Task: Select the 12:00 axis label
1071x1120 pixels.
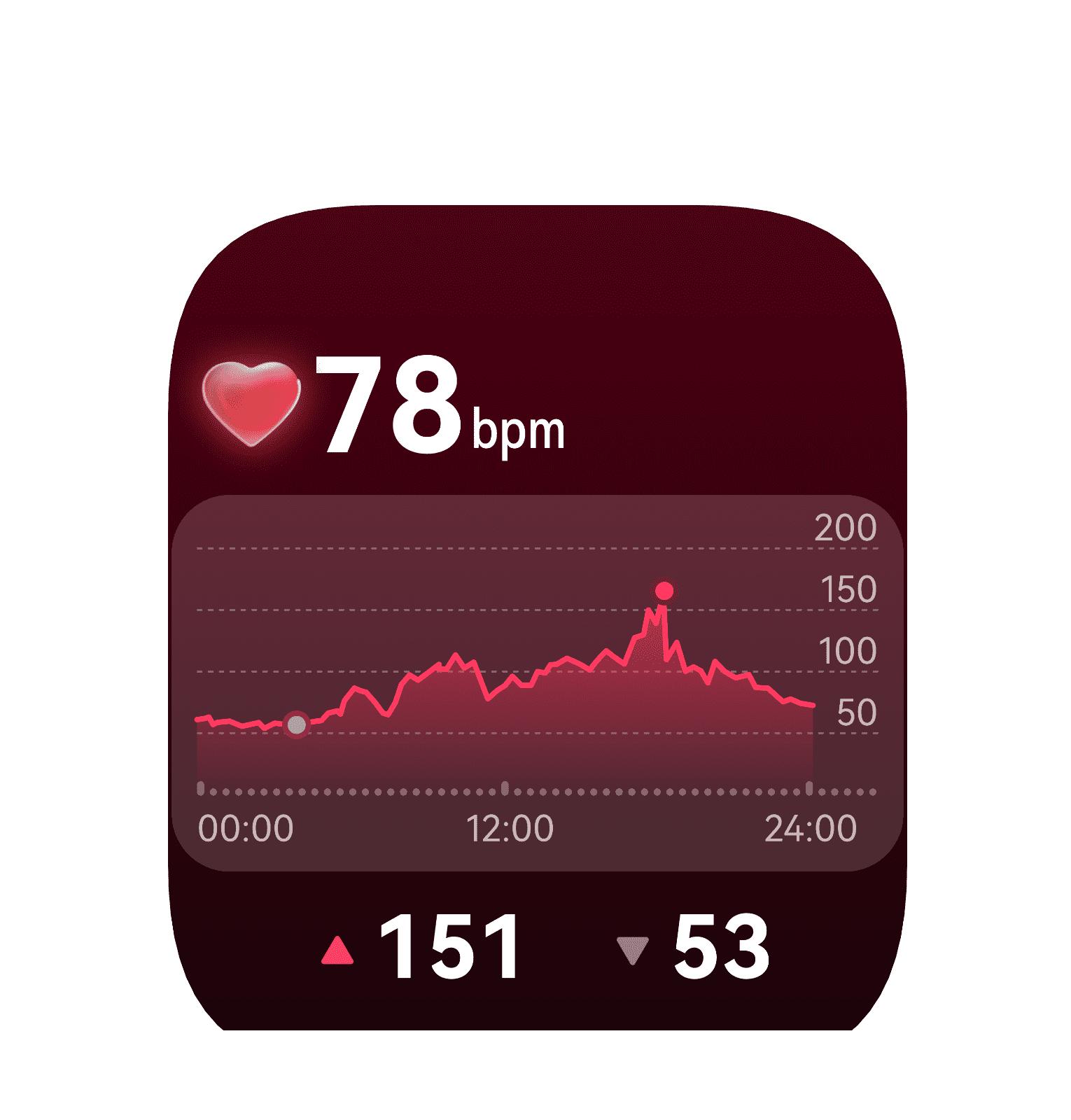Action: click(511, 828)
